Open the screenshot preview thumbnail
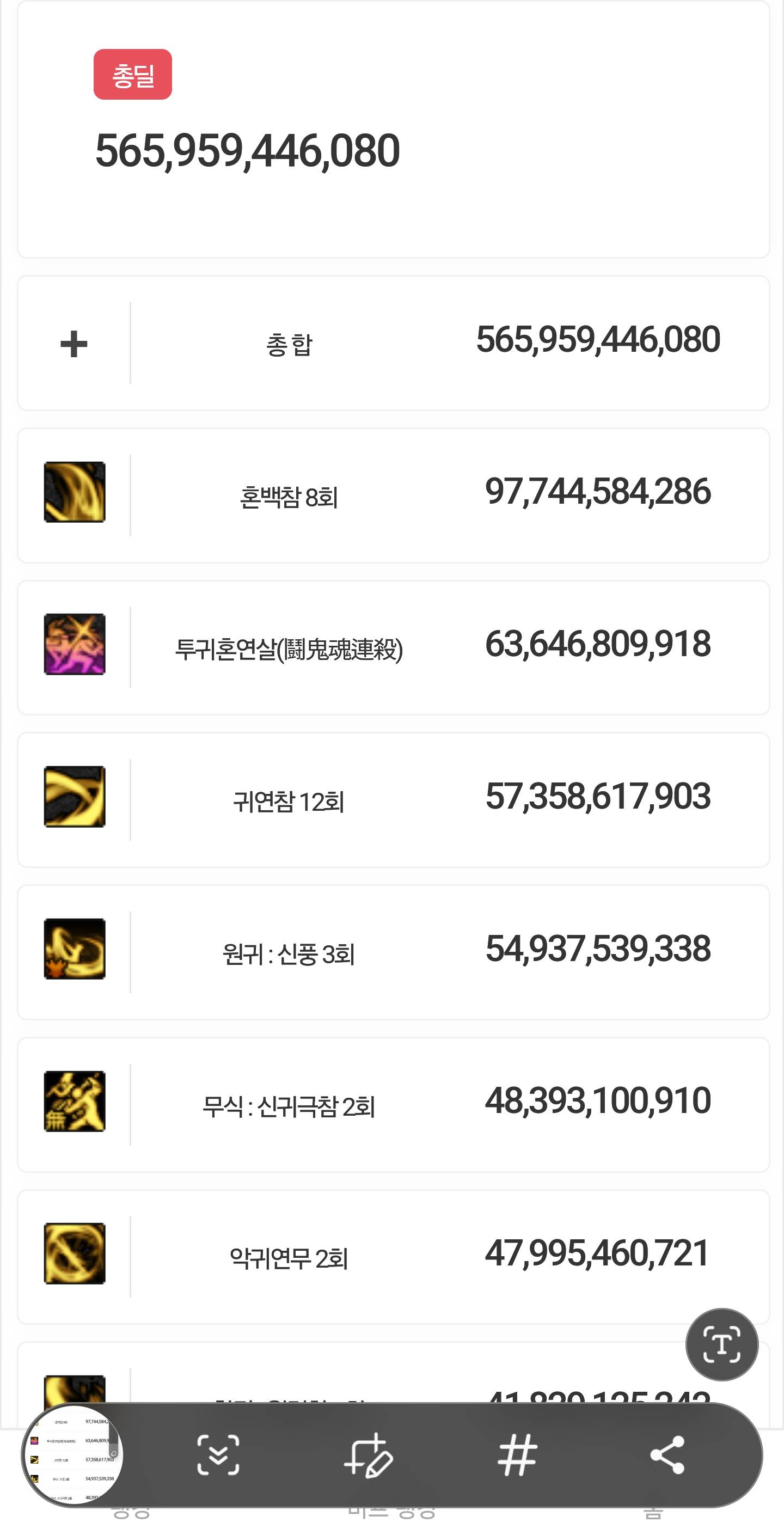Screen dimensions: 784x1529 point(72,1454)
